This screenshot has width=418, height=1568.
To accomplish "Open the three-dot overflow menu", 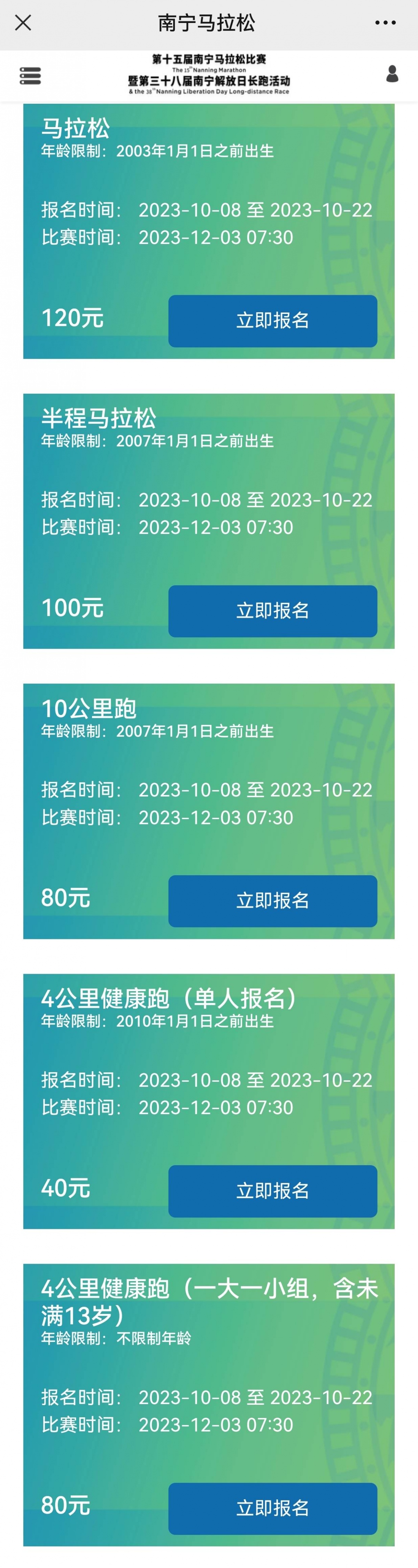I will tap(385, 23).
